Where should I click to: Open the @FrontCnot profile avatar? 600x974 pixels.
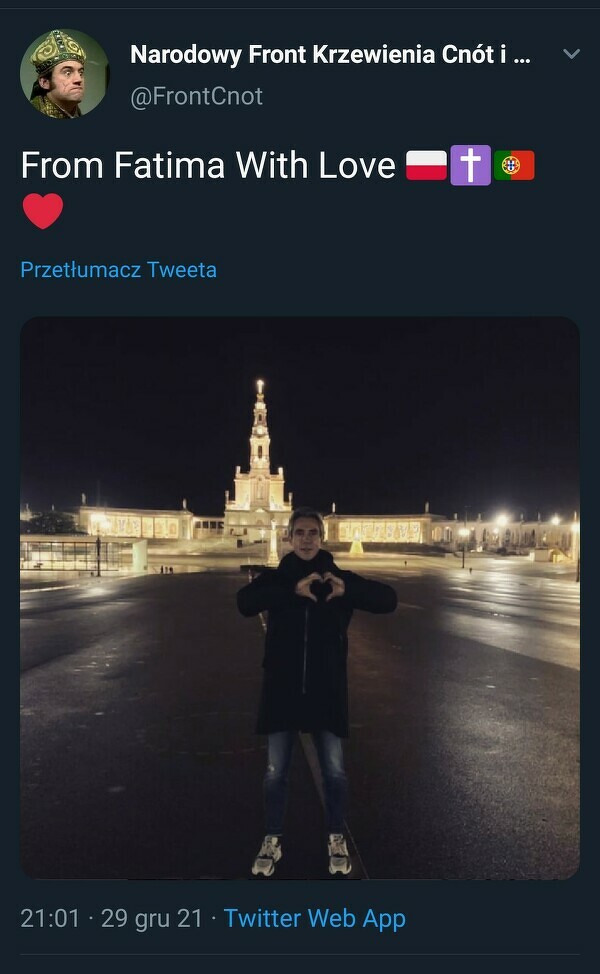[65, 74]
